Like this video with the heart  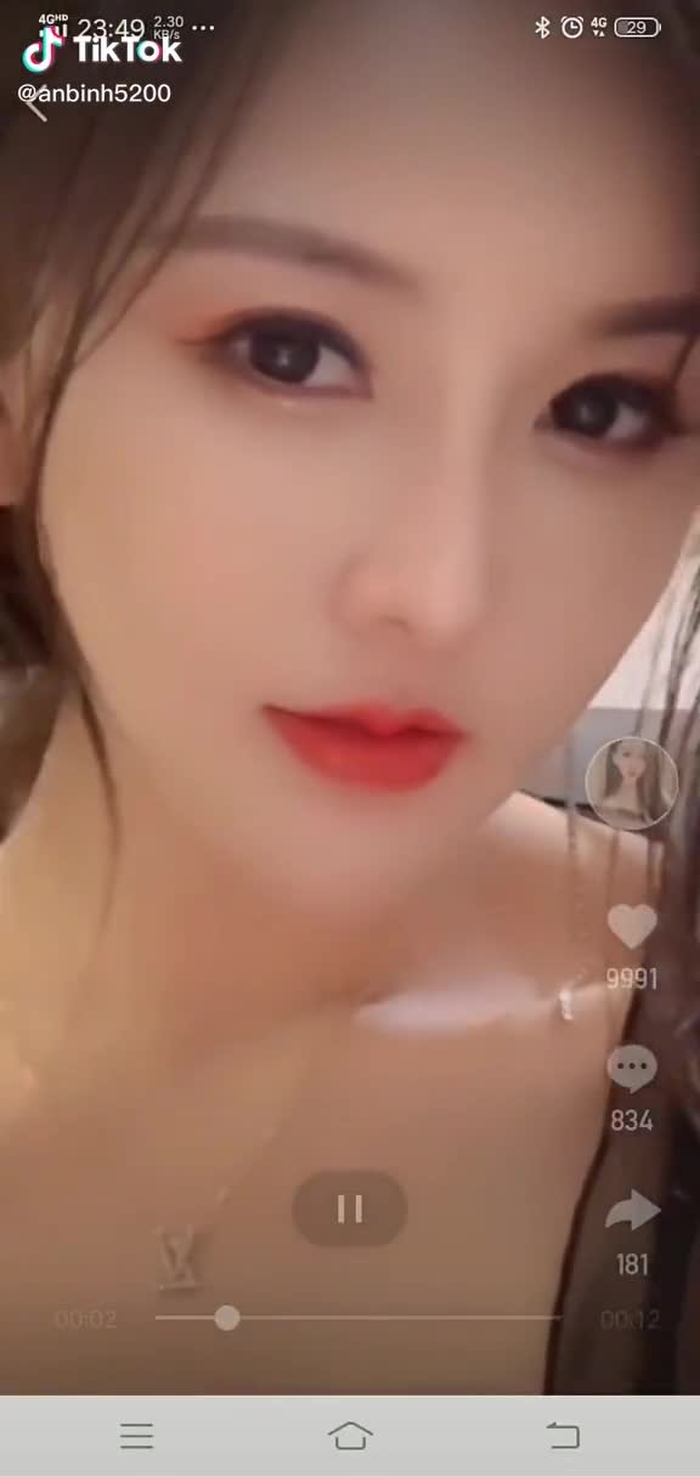pos(632,927)
